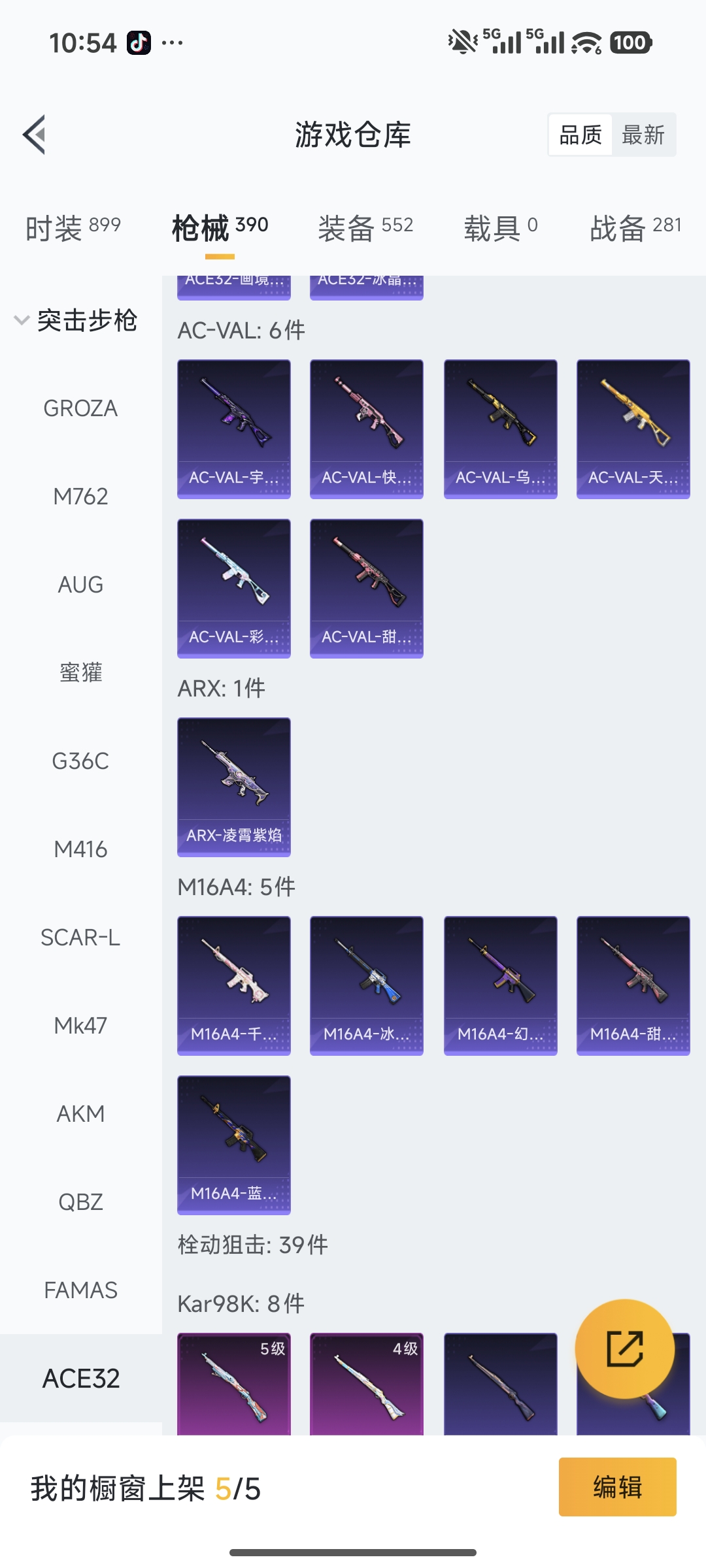Switch item sorting to 品质

(x=580, y=134)
